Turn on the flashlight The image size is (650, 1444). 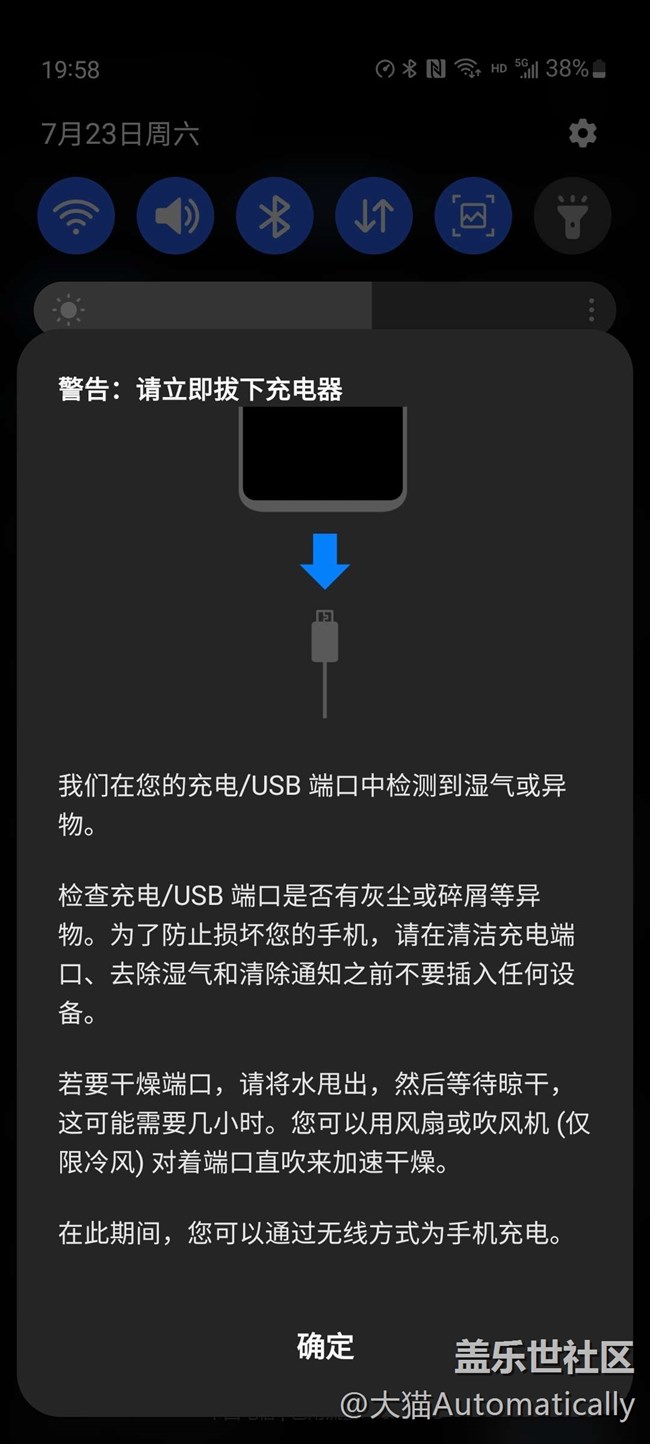tap(572, 216)
